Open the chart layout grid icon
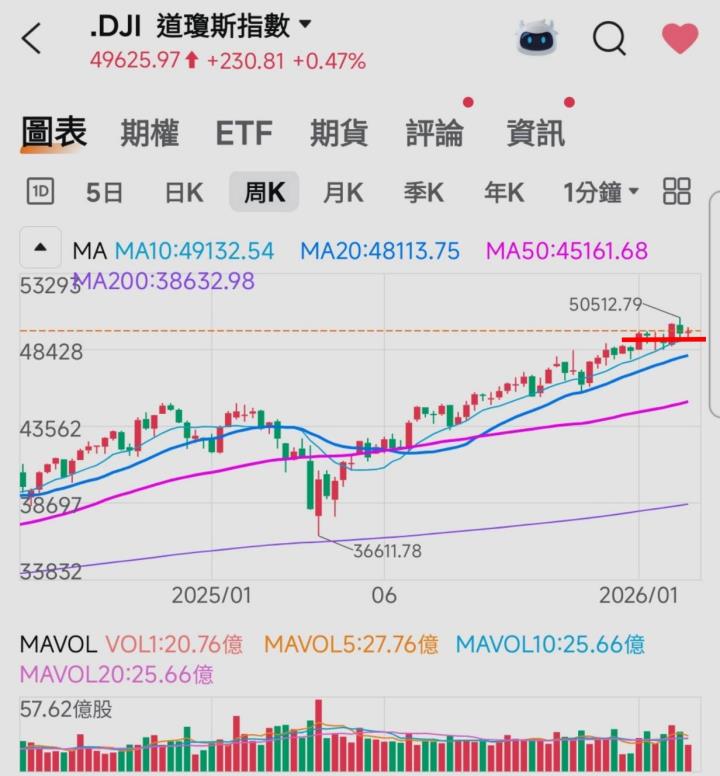 (x=677, y=191)
